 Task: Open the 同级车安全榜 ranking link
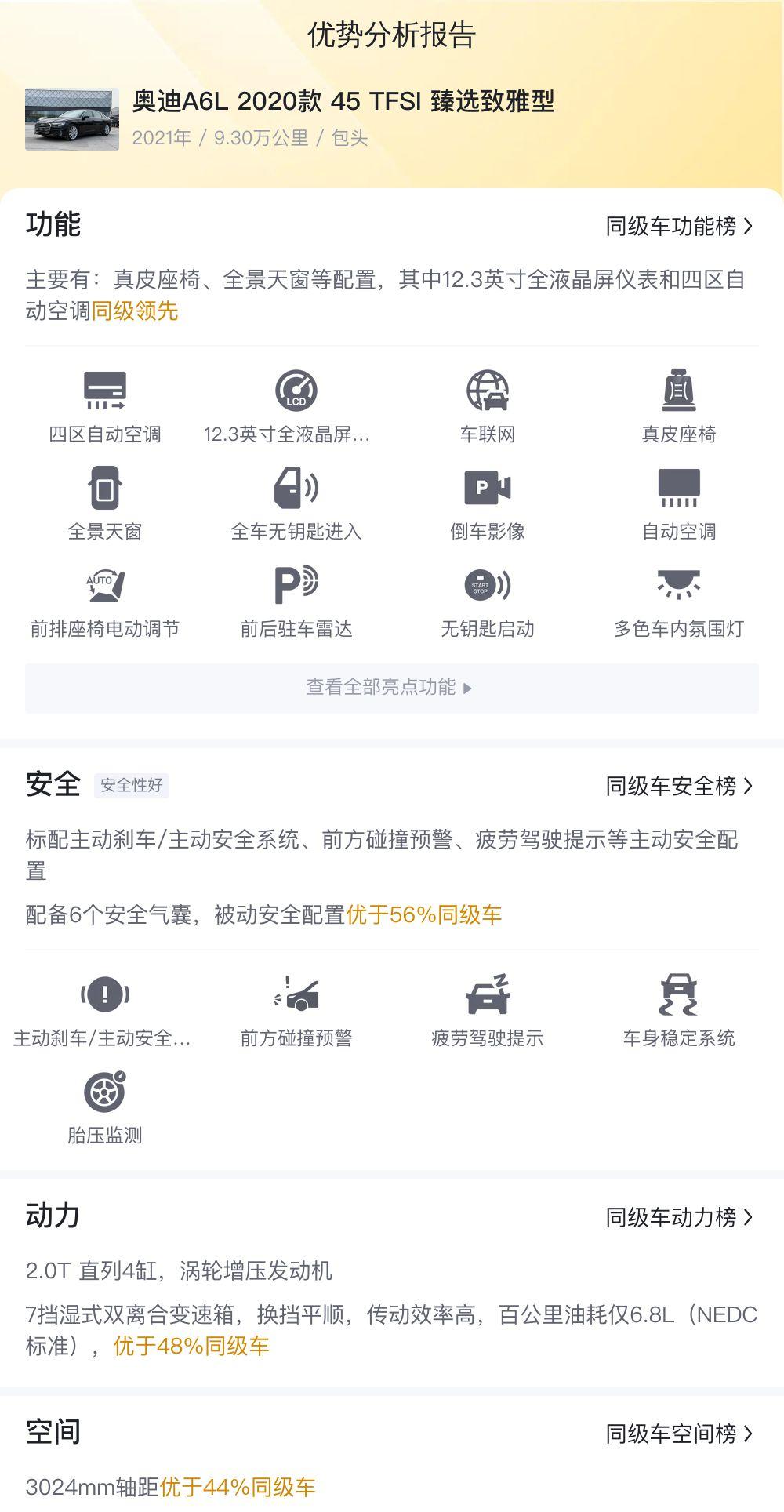(x=679, y=786)
